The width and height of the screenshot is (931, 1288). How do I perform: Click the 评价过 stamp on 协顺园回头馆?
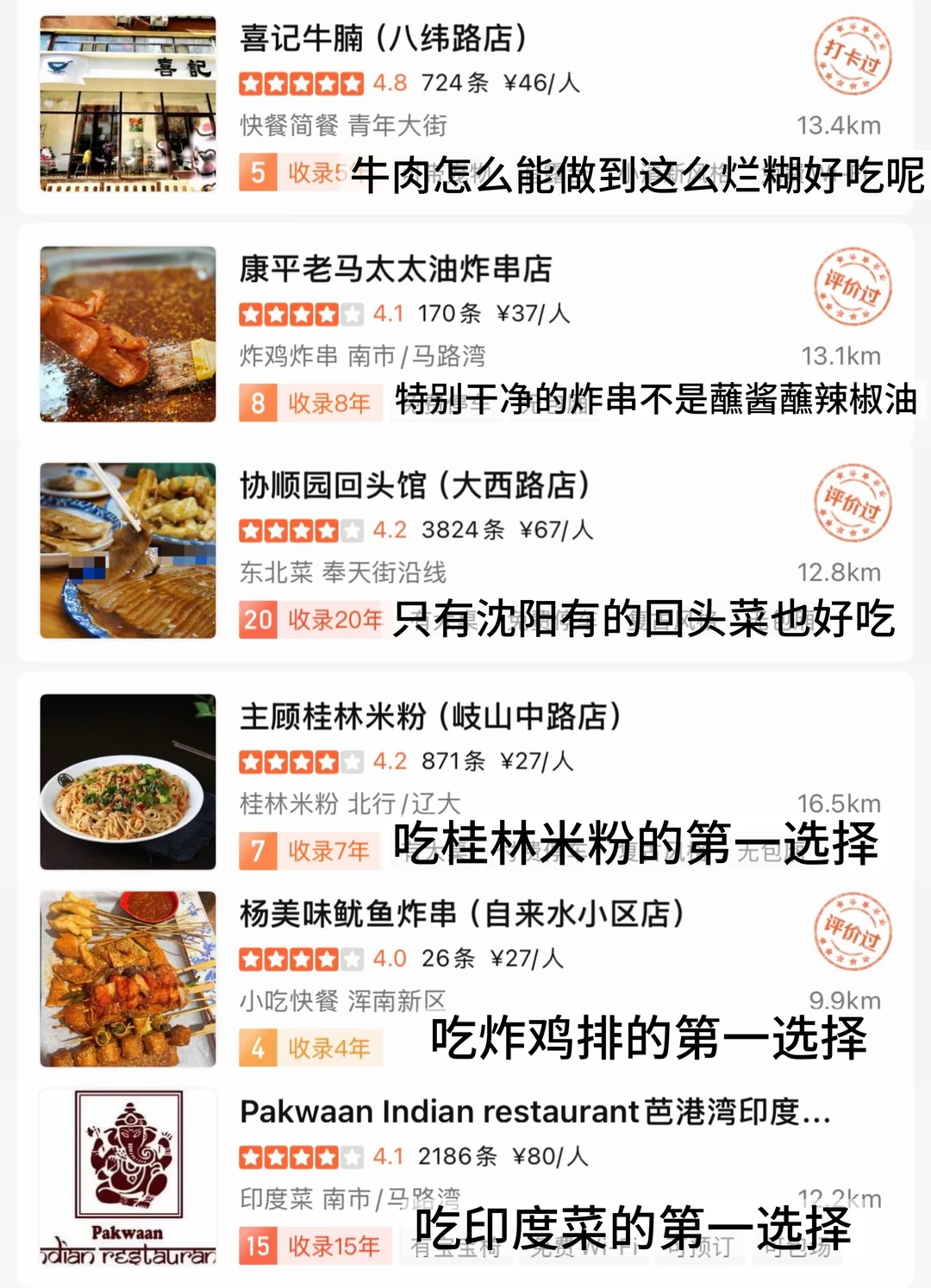(x=852, y=504)
